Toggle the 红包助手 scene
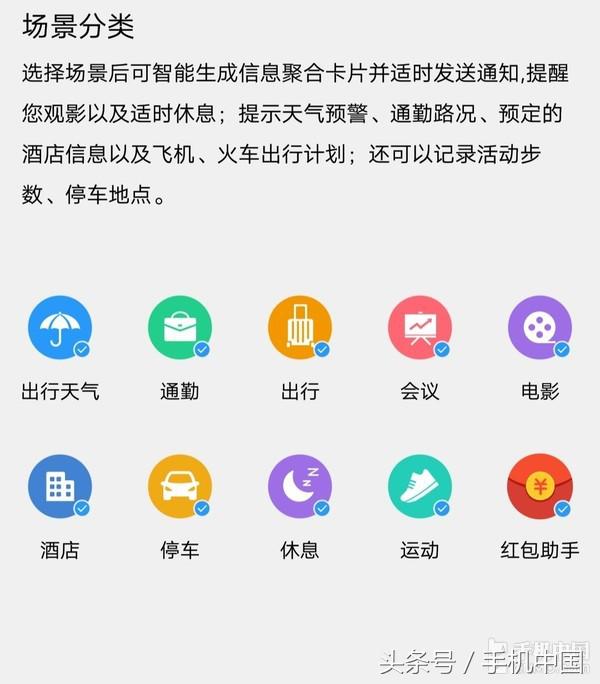 pyautogui.click(x=540, y=487)
